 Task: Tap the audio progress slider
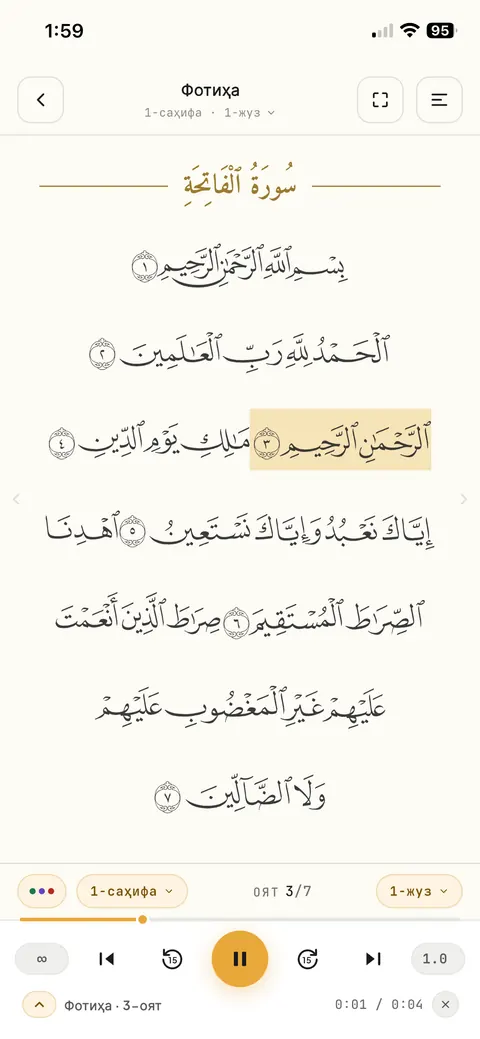pos(240,919)
